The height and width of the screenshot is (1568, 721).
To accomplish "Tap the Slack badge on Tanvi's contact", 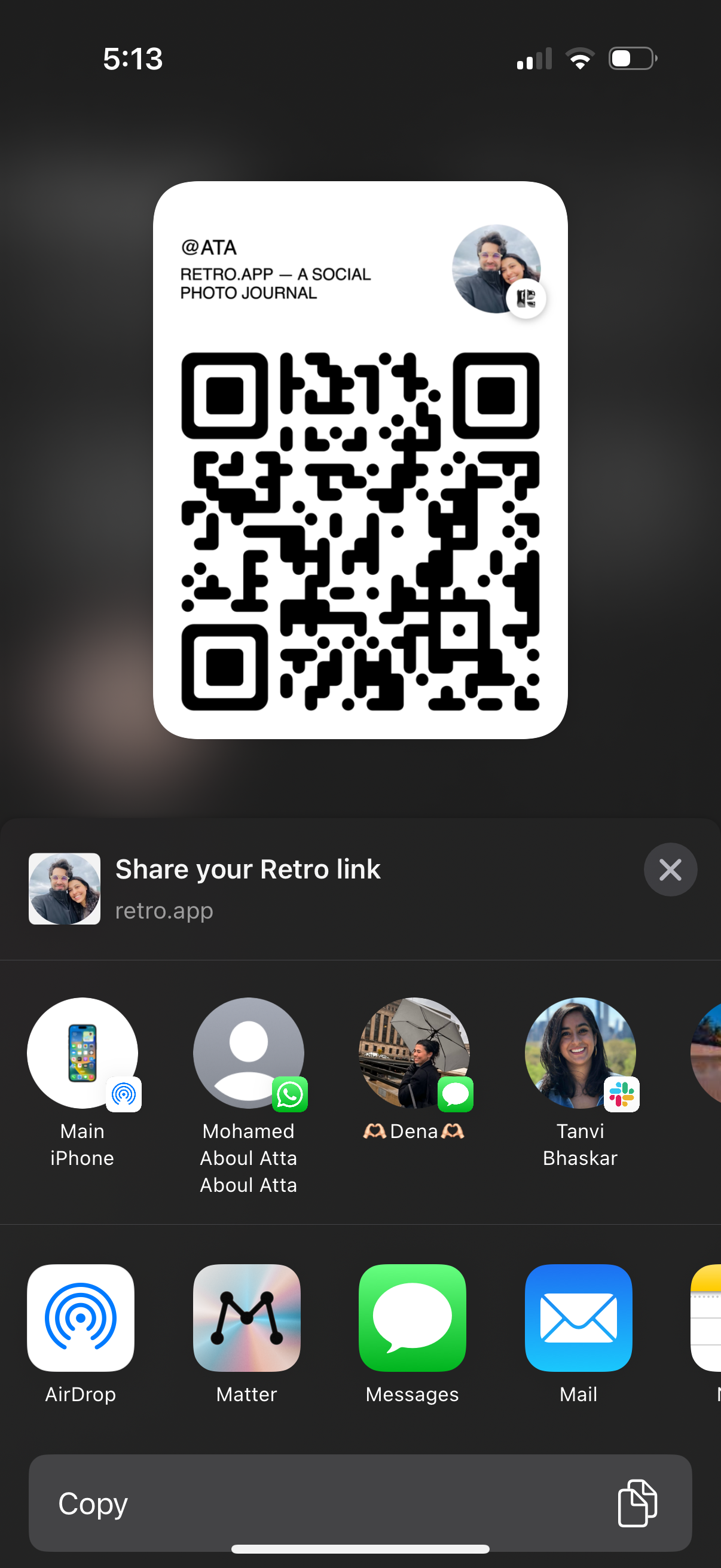I will (622, 1094).
